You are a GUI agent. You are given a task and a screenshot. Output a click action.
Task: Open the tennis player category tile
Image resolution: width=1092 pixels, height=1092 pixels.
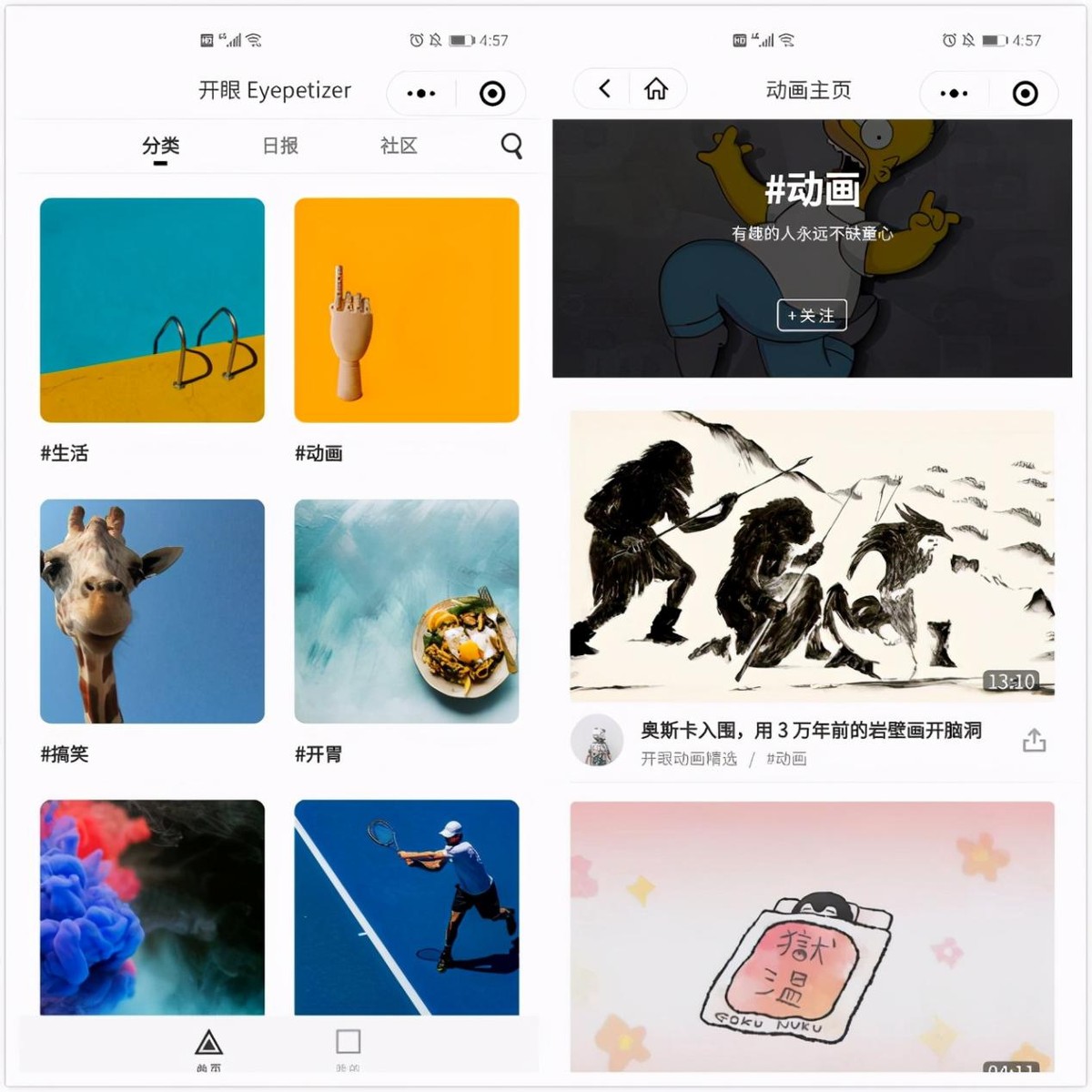pyautogui.click(x=407, y=907)
